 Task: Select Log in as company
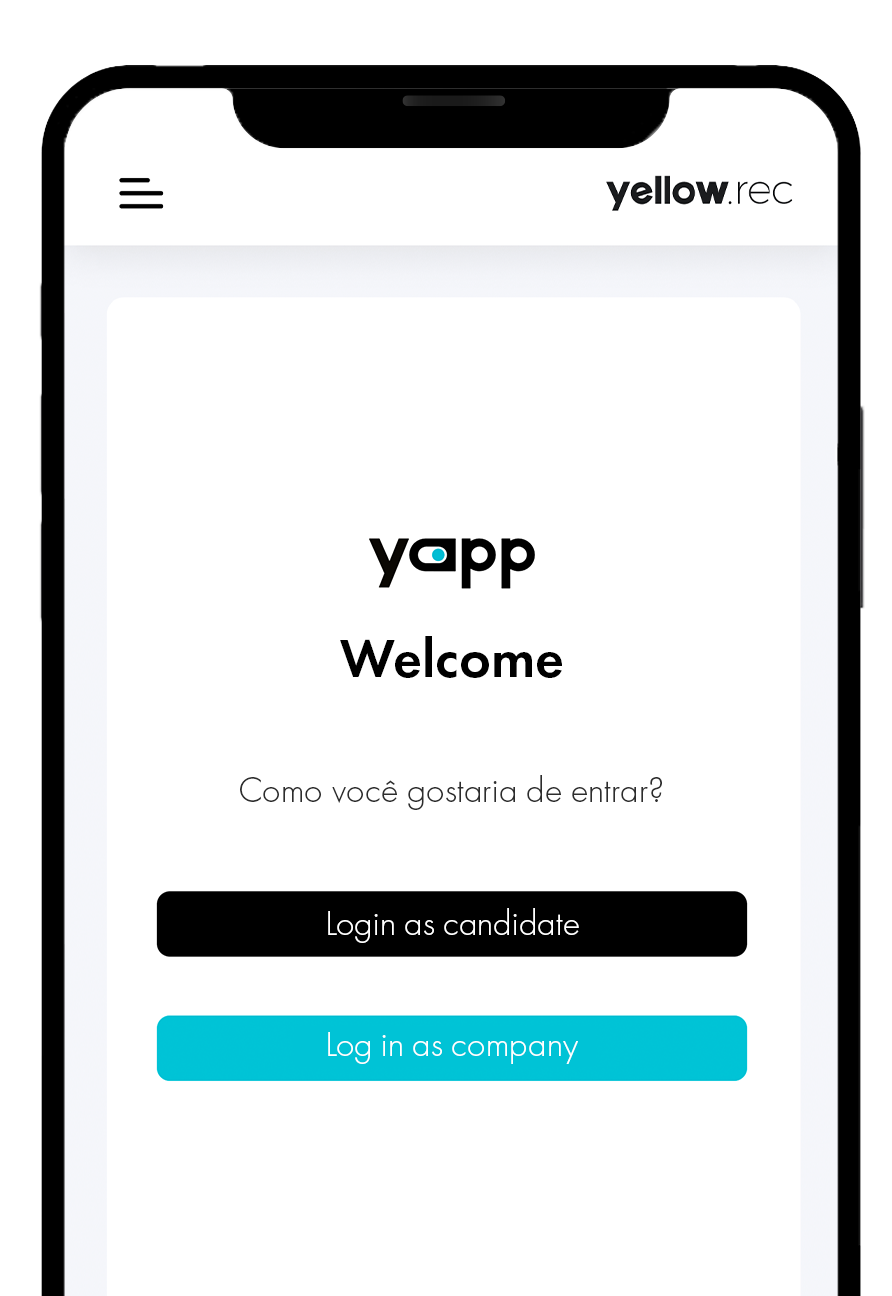(x=451, y=1048)
